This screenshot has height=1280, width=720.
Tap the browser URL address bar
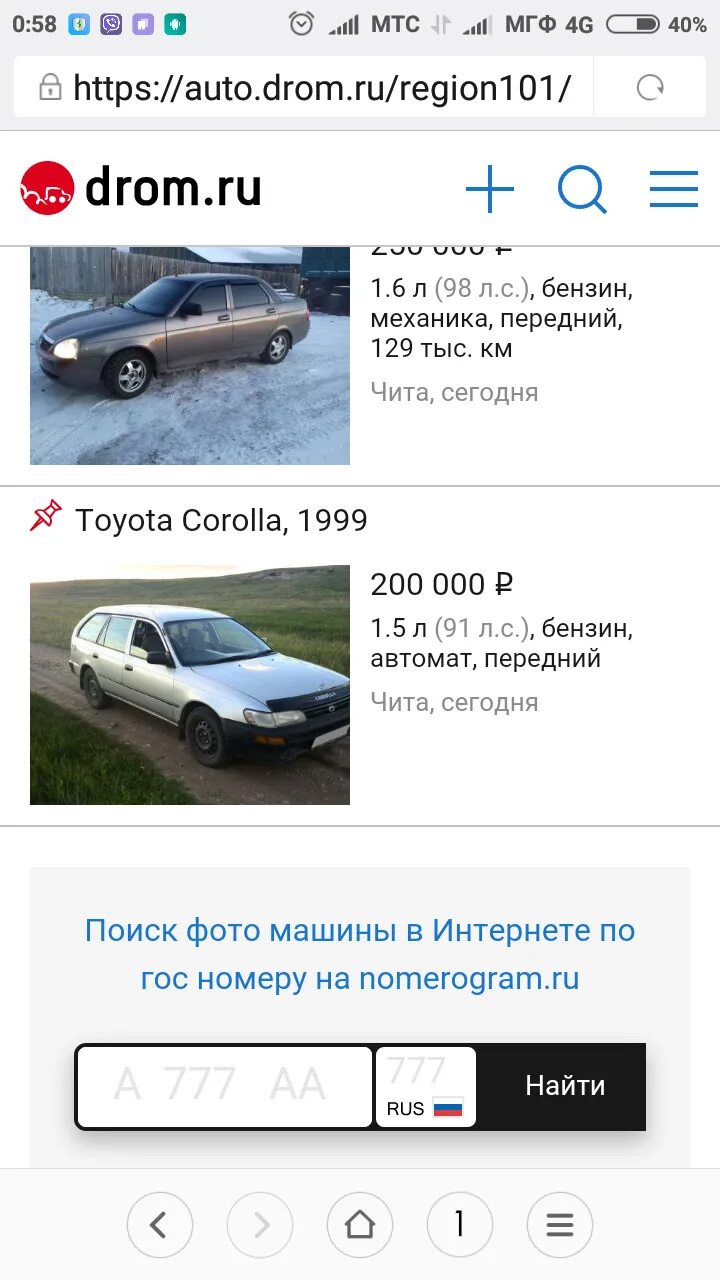[x=320, y=88]
